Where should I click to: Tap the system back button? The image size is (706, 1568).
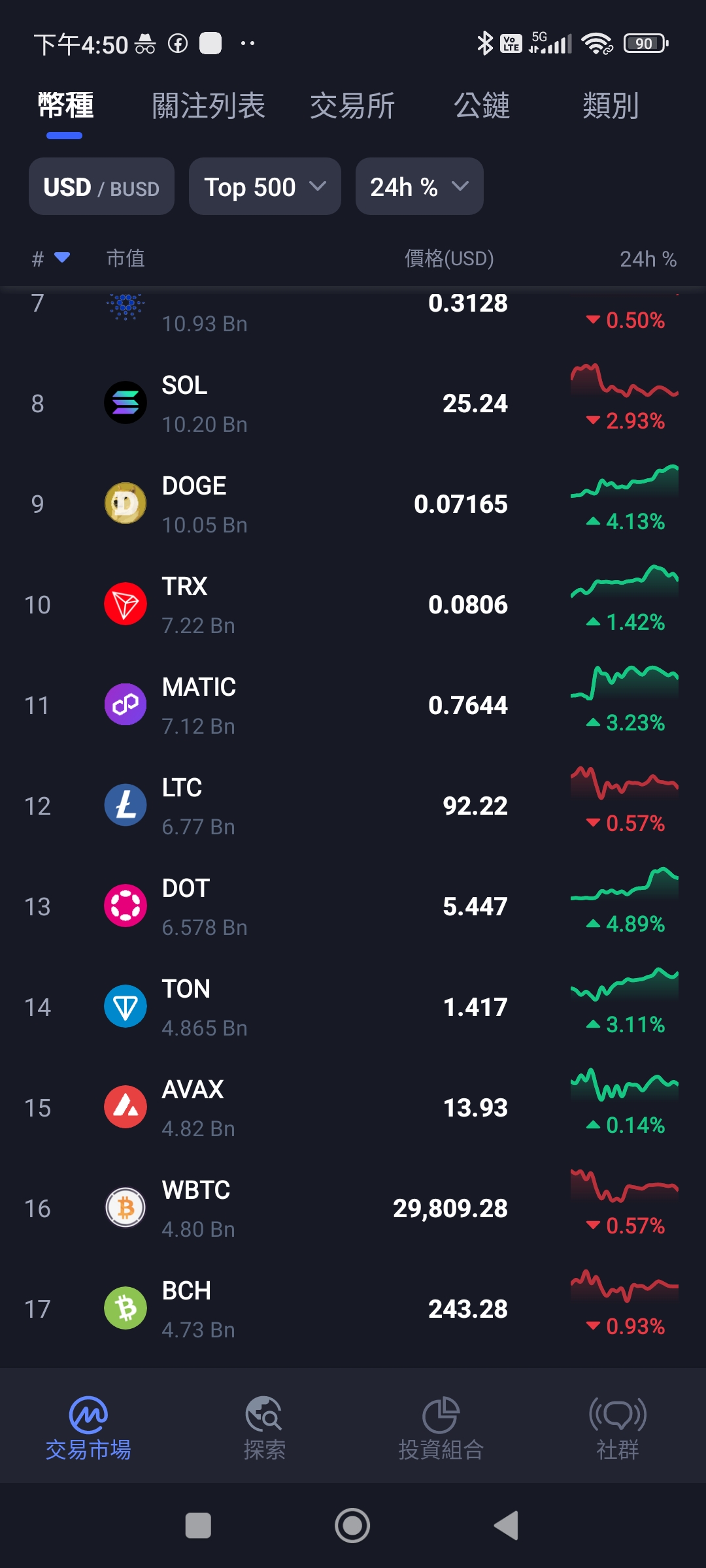pos(507,1526)
